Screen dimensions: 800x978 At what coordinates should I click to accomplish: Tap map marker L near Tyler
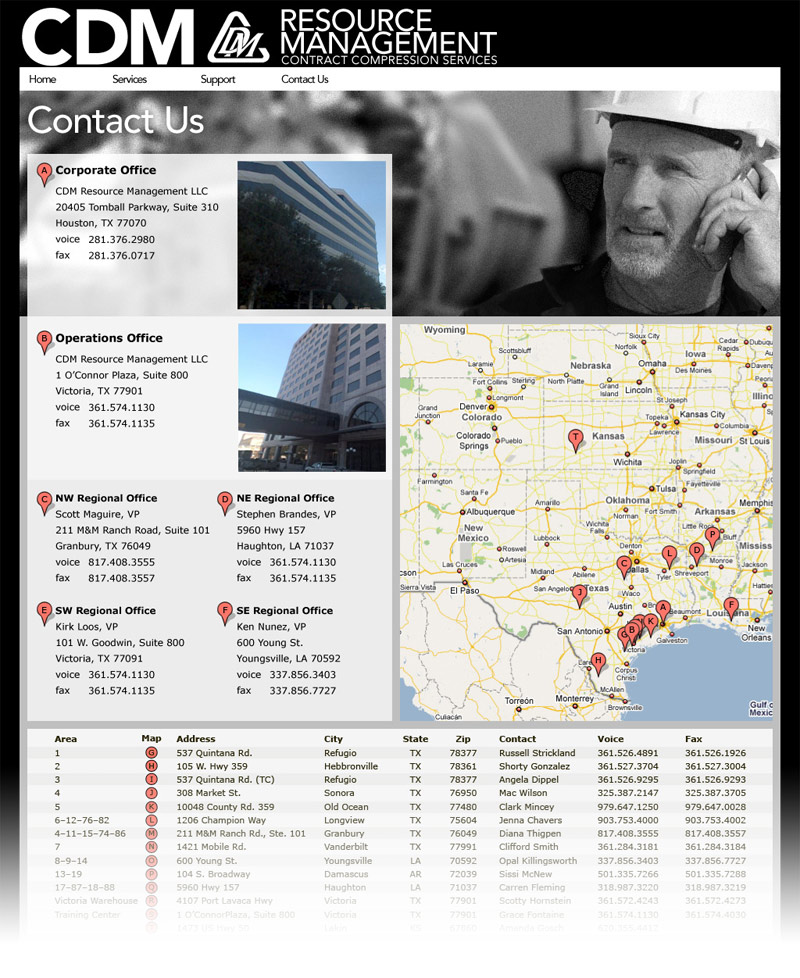coord(669,555)
